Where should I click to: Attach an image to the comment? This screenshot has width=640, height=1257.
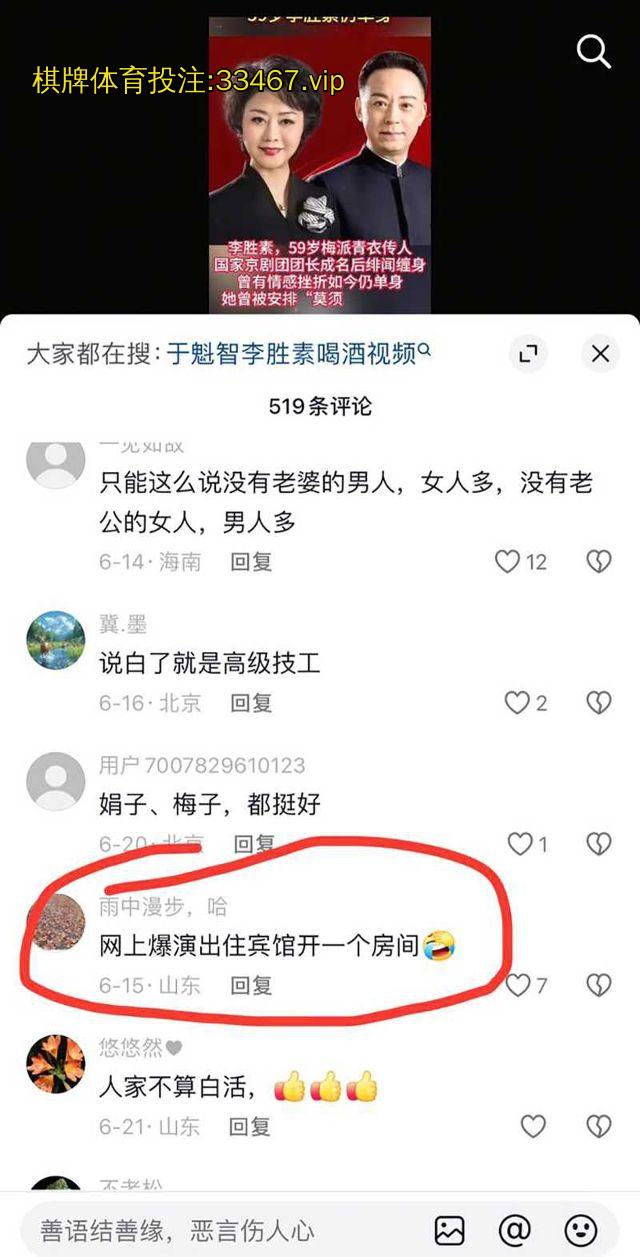click(x=449, y=1229)
